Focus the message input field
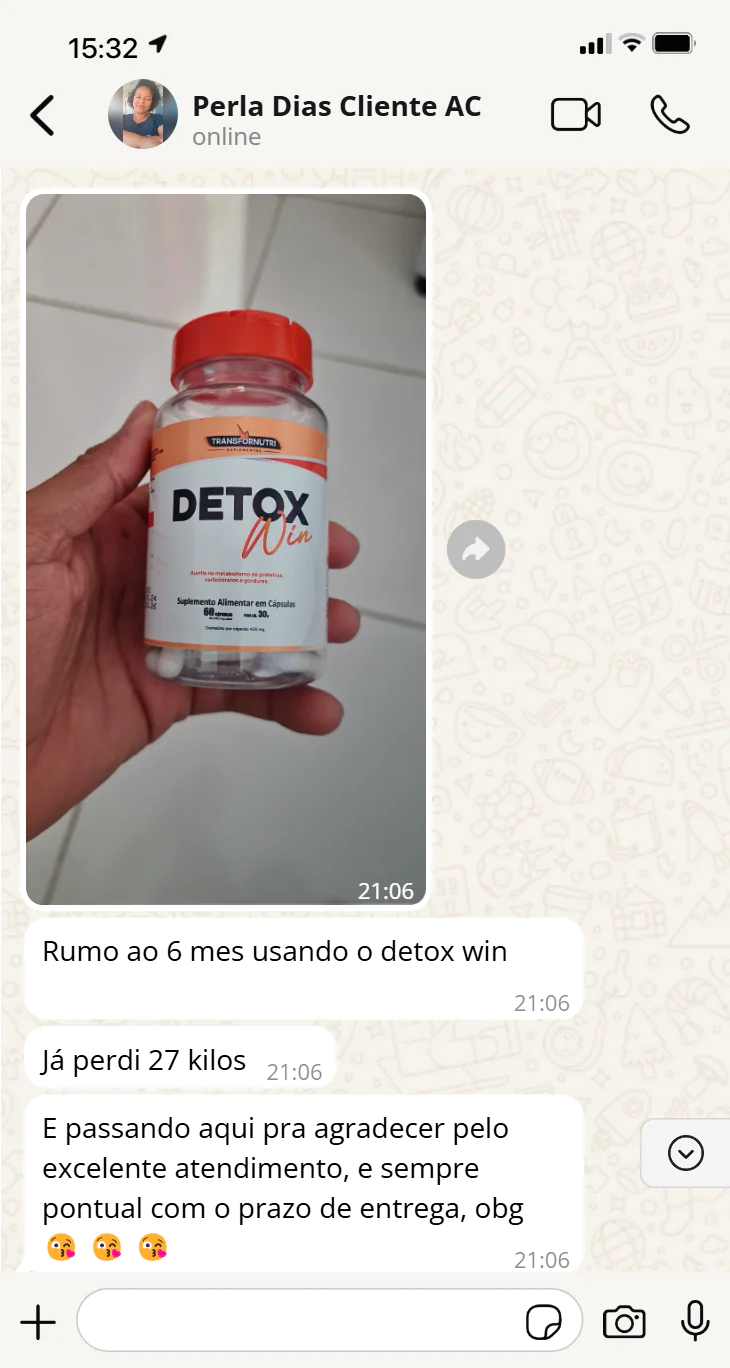730x1368 pixels. coord(300,1322)
